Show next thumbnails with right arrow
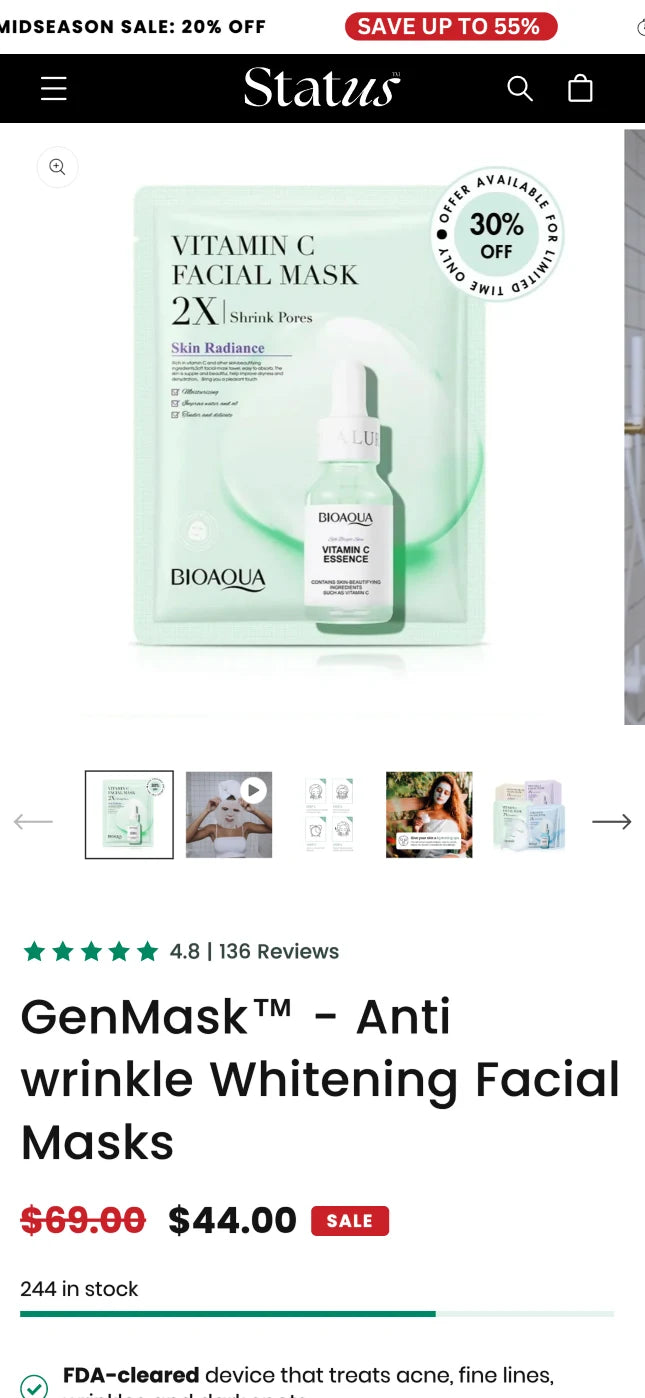645x1398 pixels. [611, 822]
